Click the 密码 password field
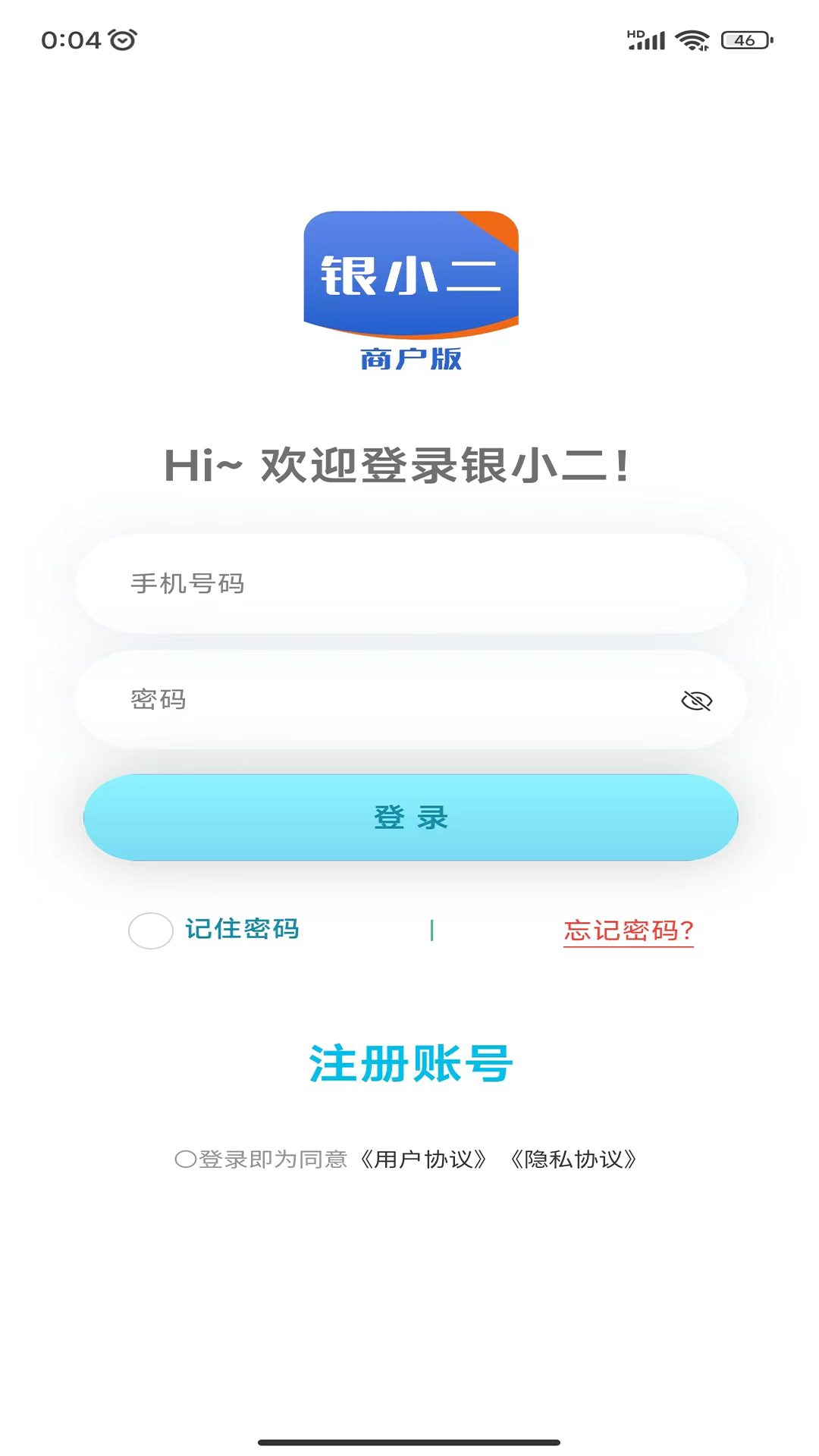Screen dimensions: 819x1456 pyautogui.click(x=379, y=700)
